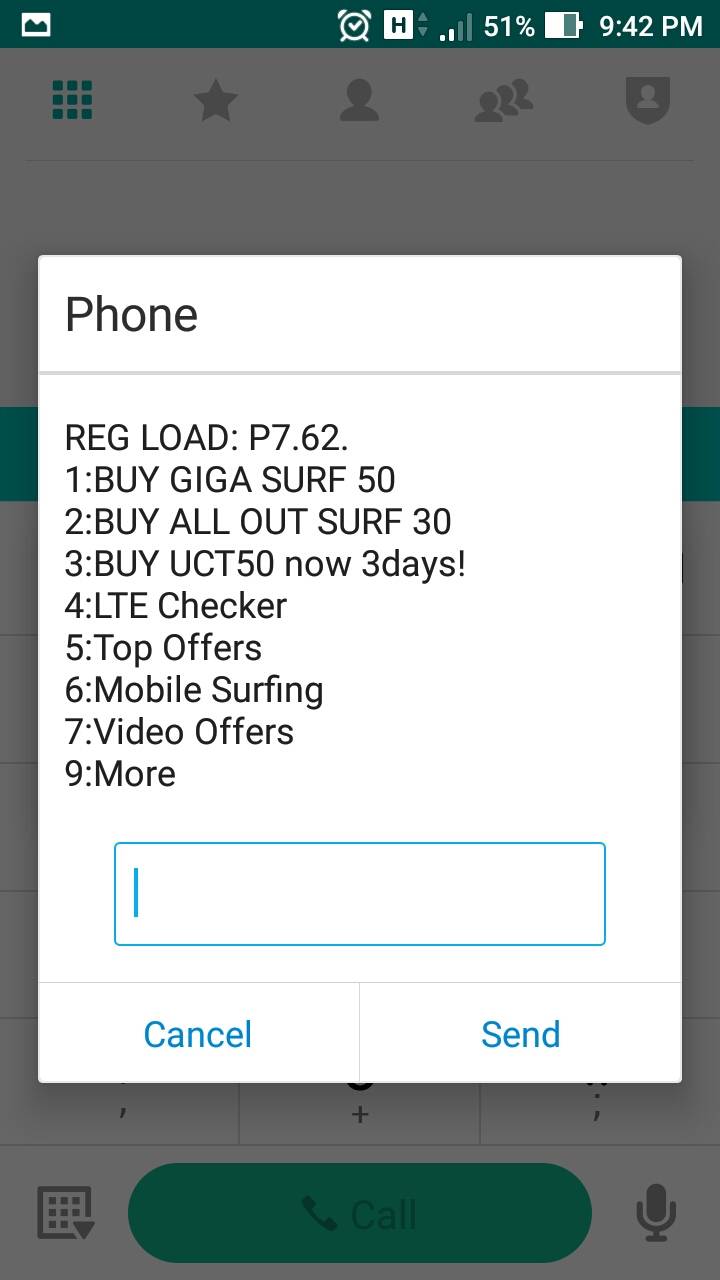
Task: Send the USSD reply
Action: click(x=520, y=1033)
